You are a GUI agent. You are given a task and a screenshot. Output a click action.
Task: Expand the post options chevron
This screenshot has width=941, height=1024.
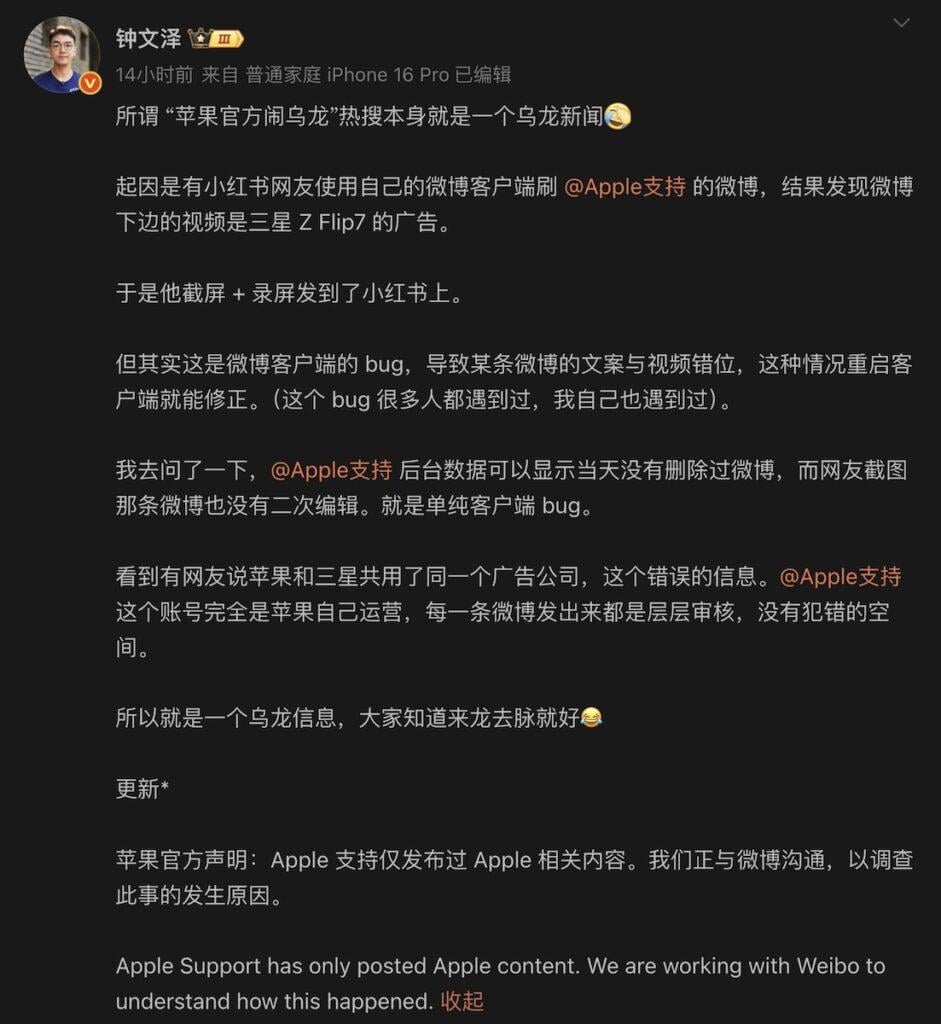click(901, 23)
